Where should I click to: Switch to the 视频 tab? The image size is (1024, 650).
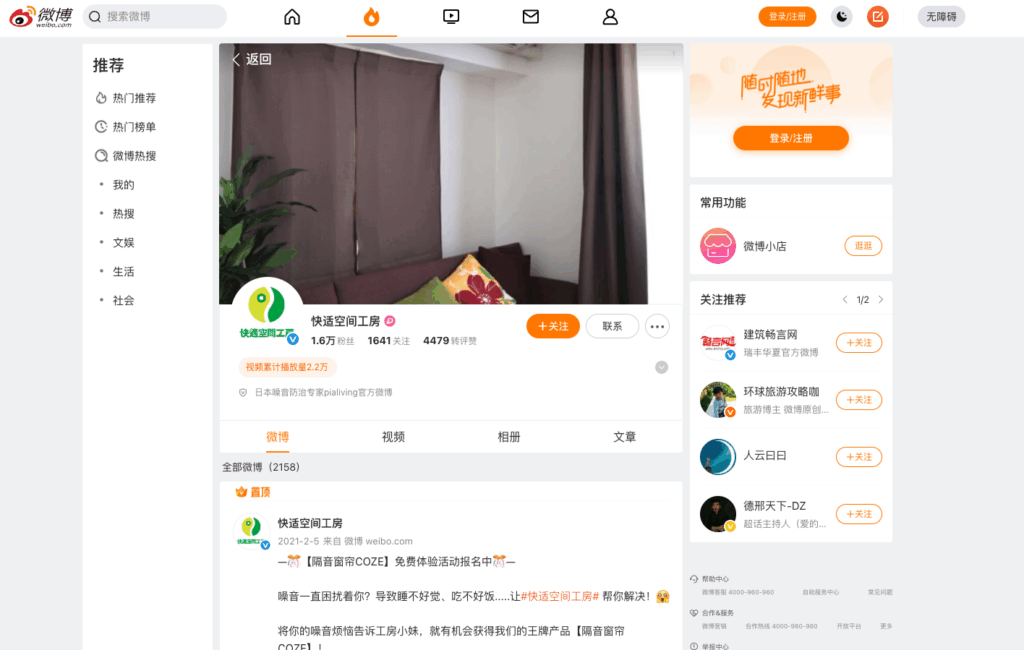[x=393, y=437]
